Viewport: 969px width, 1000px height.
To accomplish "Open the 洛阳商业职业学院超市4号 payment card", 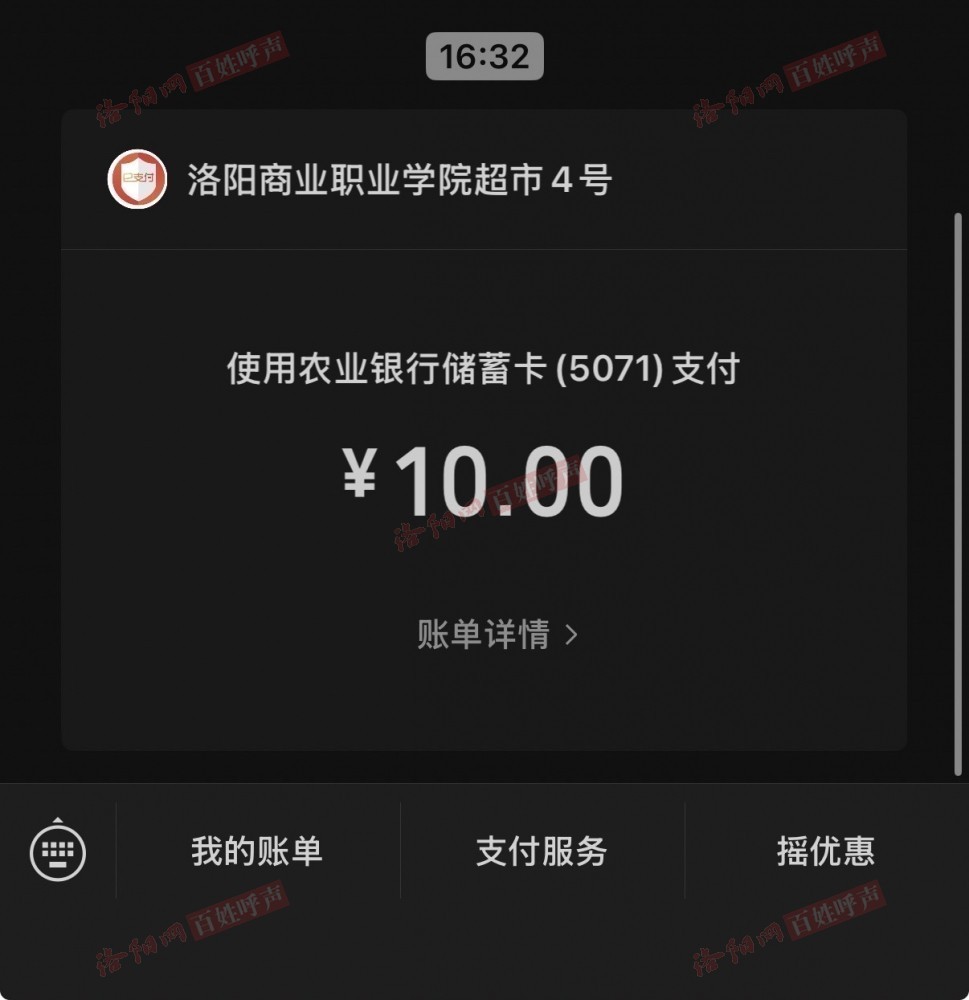I will coord(400,181).
